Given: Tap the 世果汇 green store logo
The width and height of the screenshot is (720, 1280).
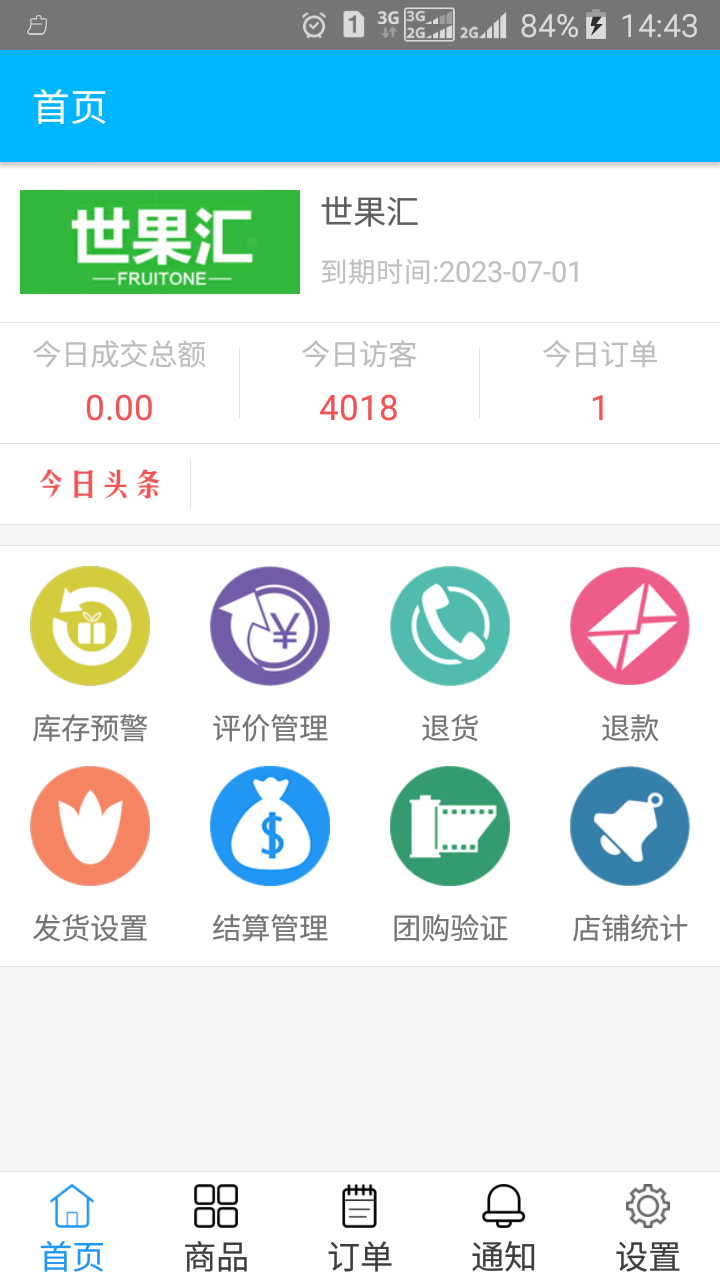Looking at the screenshot, I should click(159, 242).
